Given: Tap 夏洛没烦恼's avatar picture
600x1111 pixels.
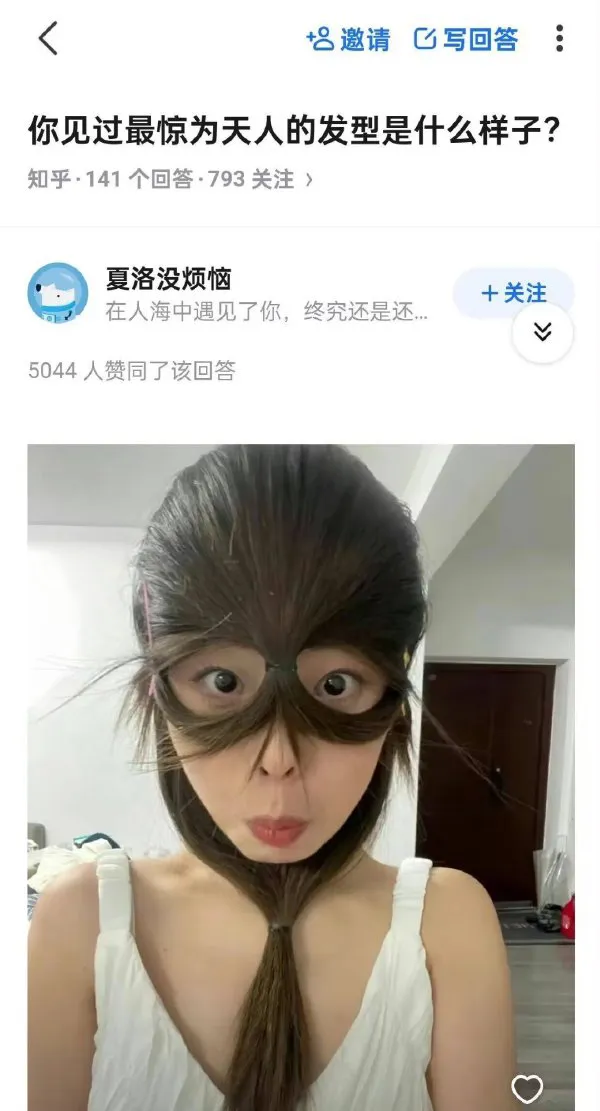Looking at the screenshot, I should (58, 293).
